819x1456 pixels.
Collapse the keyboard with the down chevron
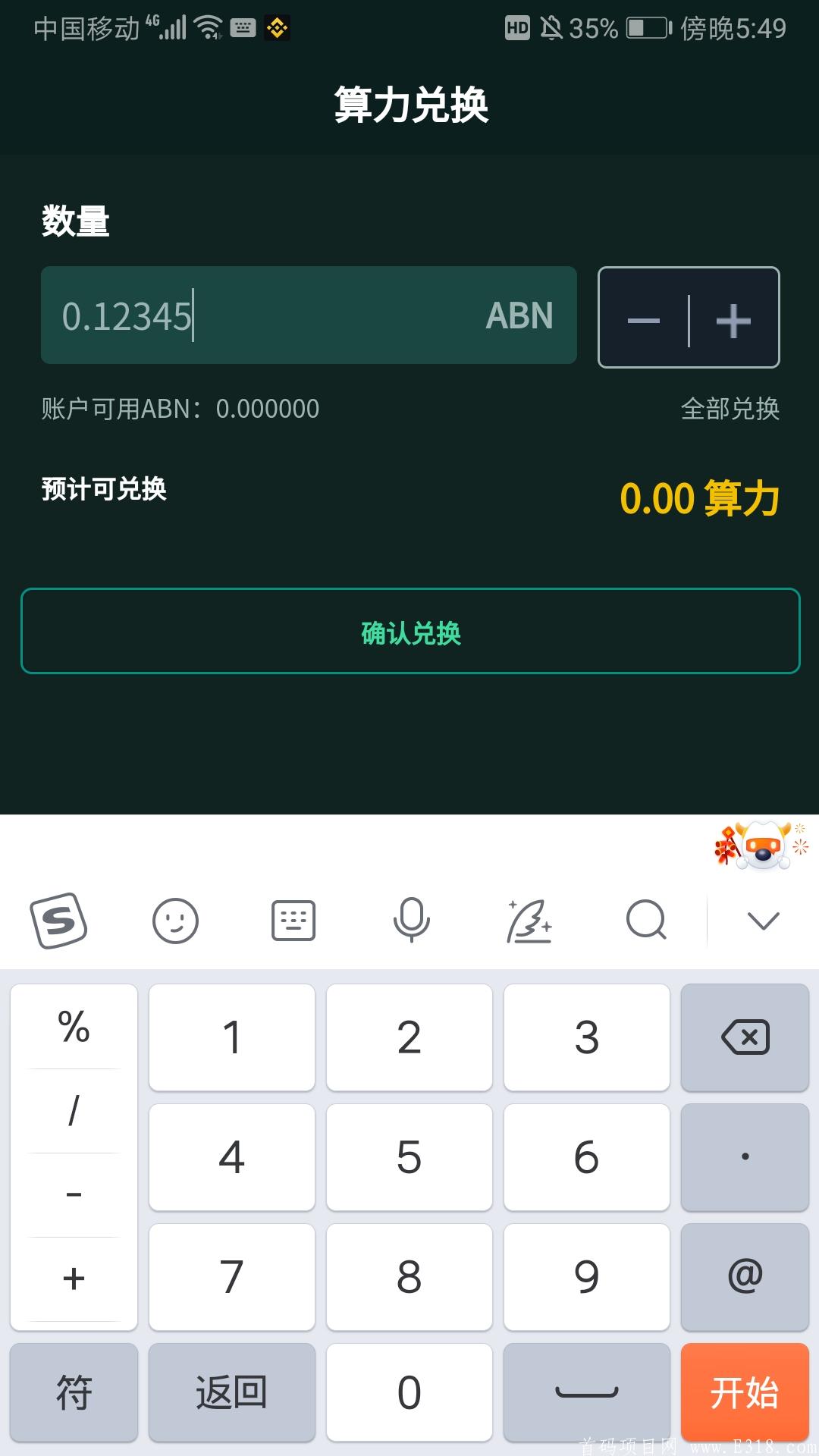coord(762,920)
